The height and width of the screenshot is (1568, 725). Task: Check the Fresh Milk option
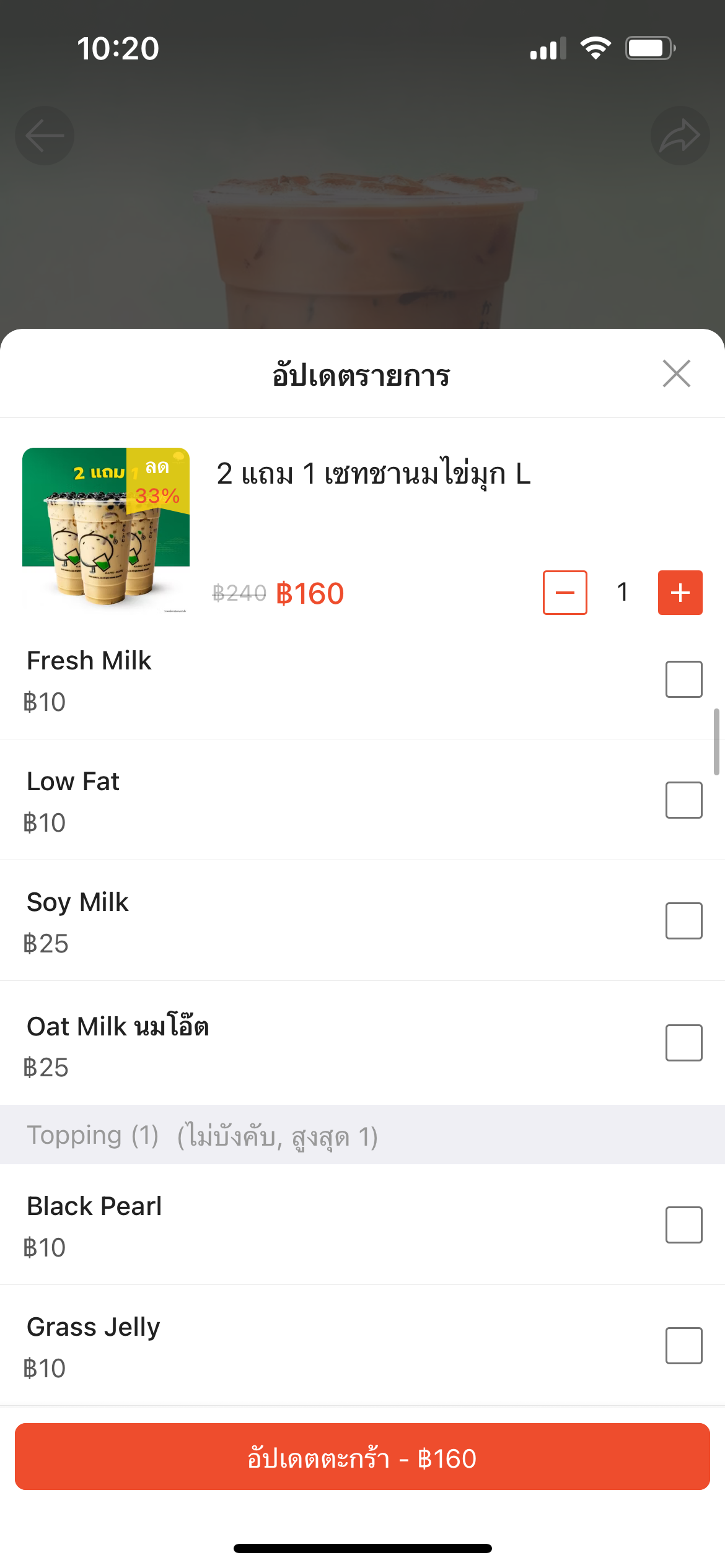(684, 679)
